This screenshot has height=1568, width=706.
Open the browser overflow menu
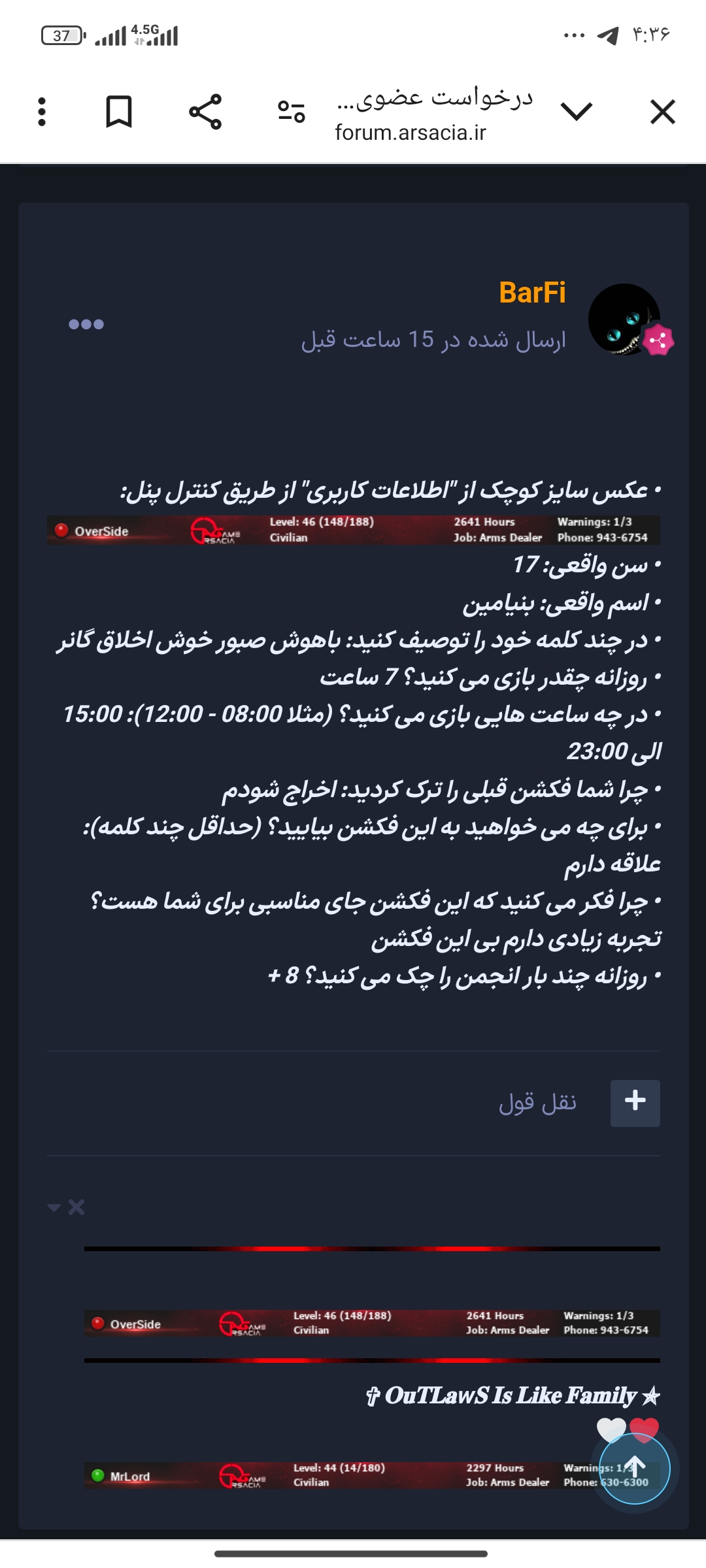[x=42, y=112]
